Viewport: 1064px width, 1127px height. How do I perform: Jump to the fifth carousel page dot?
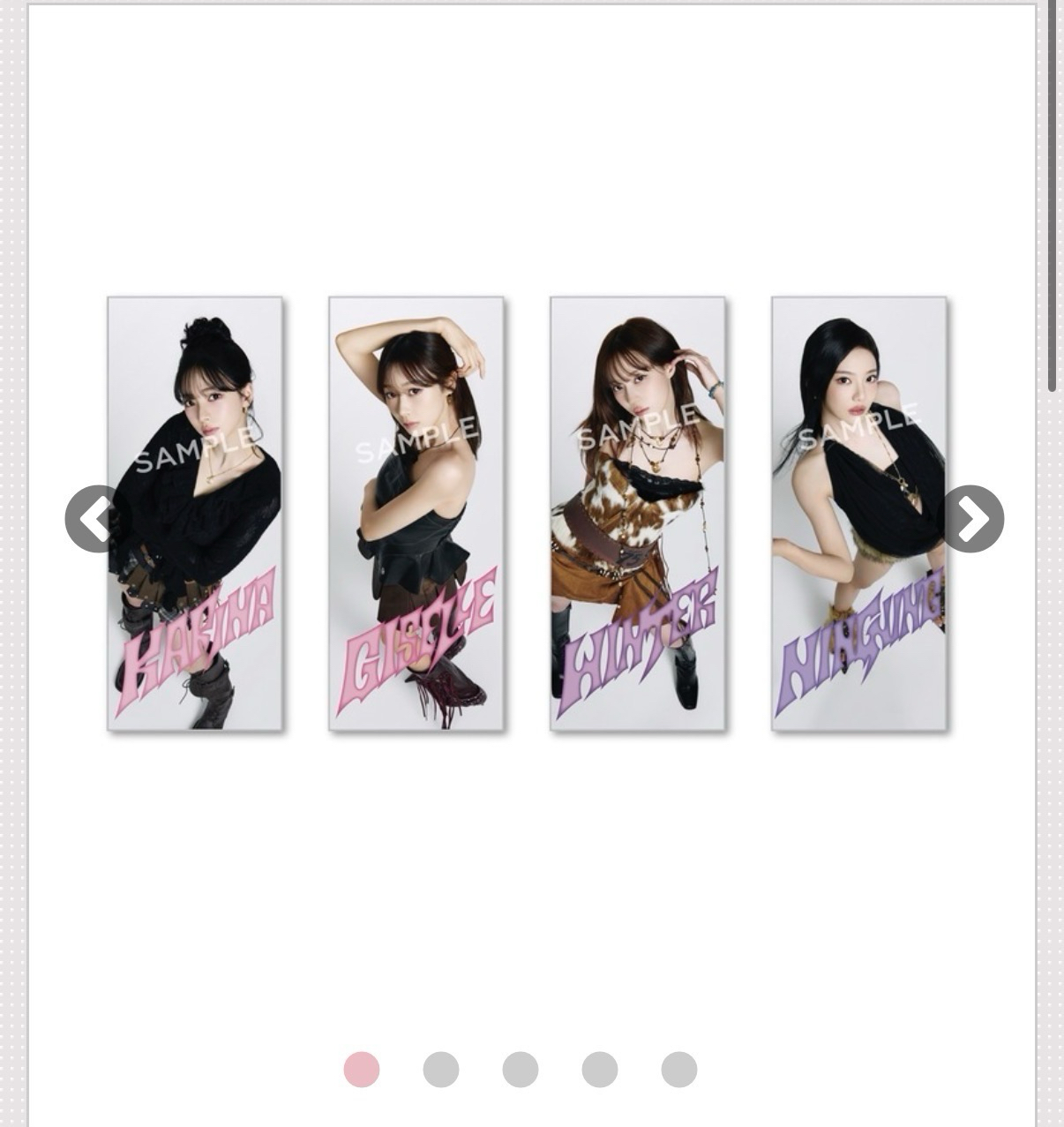click(679, 1069)
